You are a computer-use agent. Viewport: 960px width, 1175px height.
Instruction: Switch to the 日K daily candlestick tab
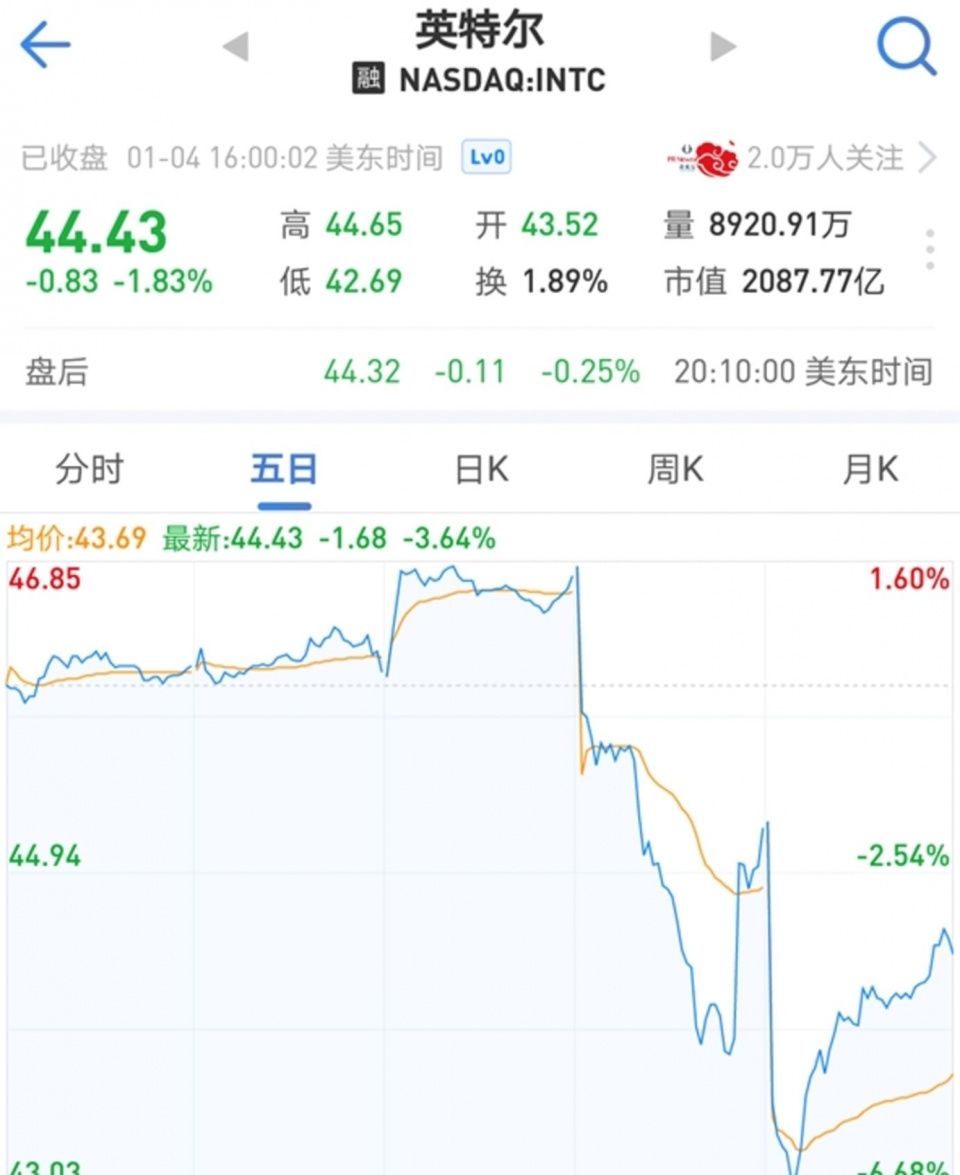(x=480, y=468)
